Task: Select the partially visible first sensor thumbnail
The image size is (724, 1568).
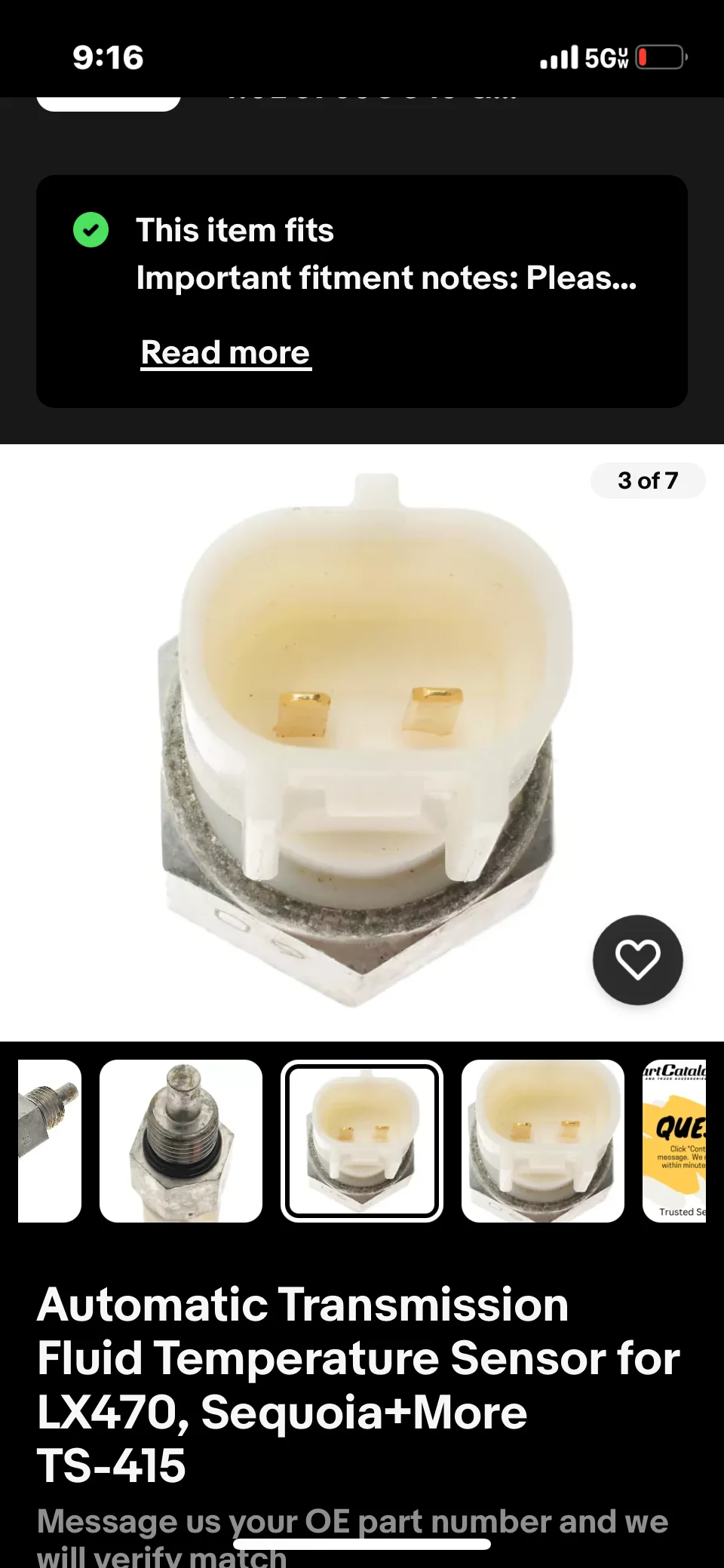Action: pyautogui.click(x=50, y=1140)
